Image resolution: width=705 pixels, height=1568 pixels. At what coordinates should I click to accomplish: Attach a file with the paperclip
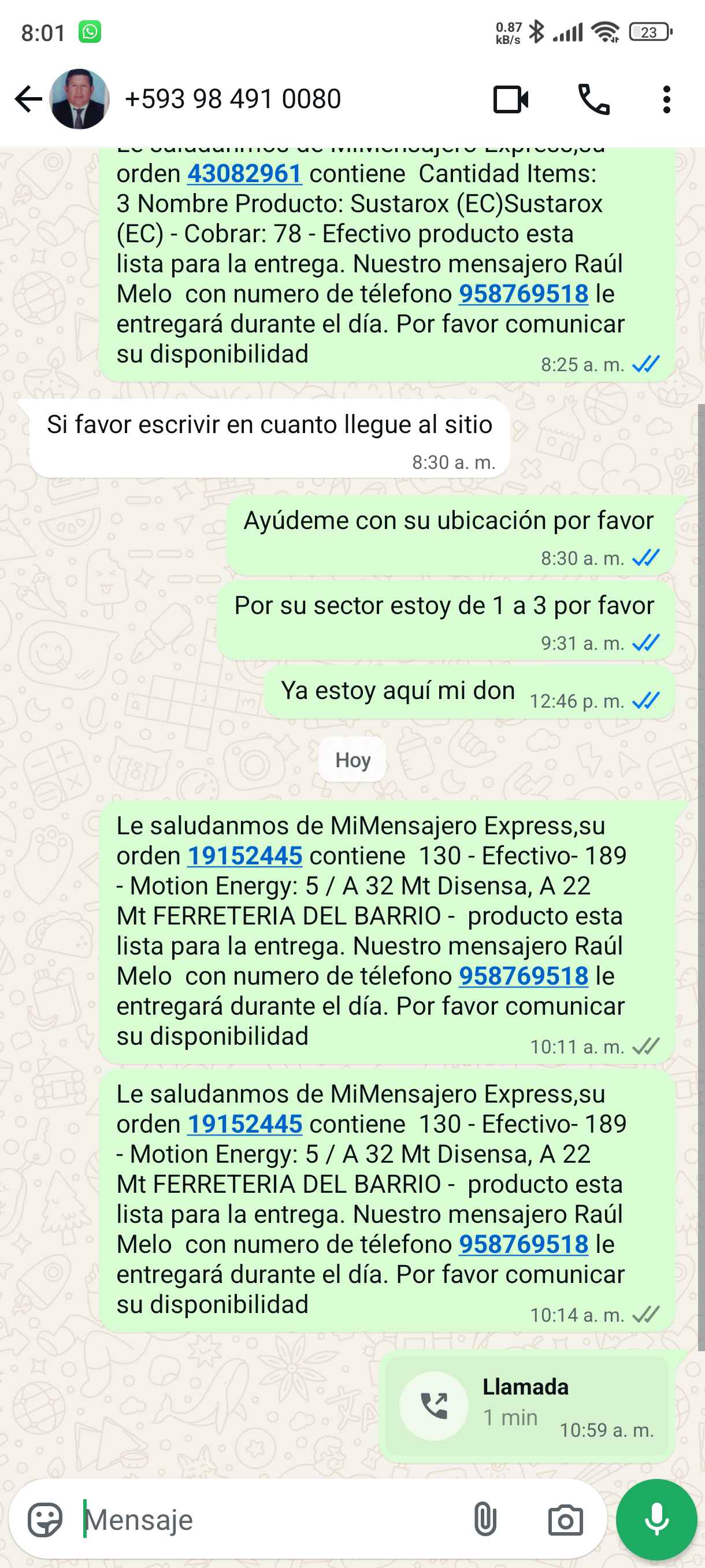[485, 1520]
